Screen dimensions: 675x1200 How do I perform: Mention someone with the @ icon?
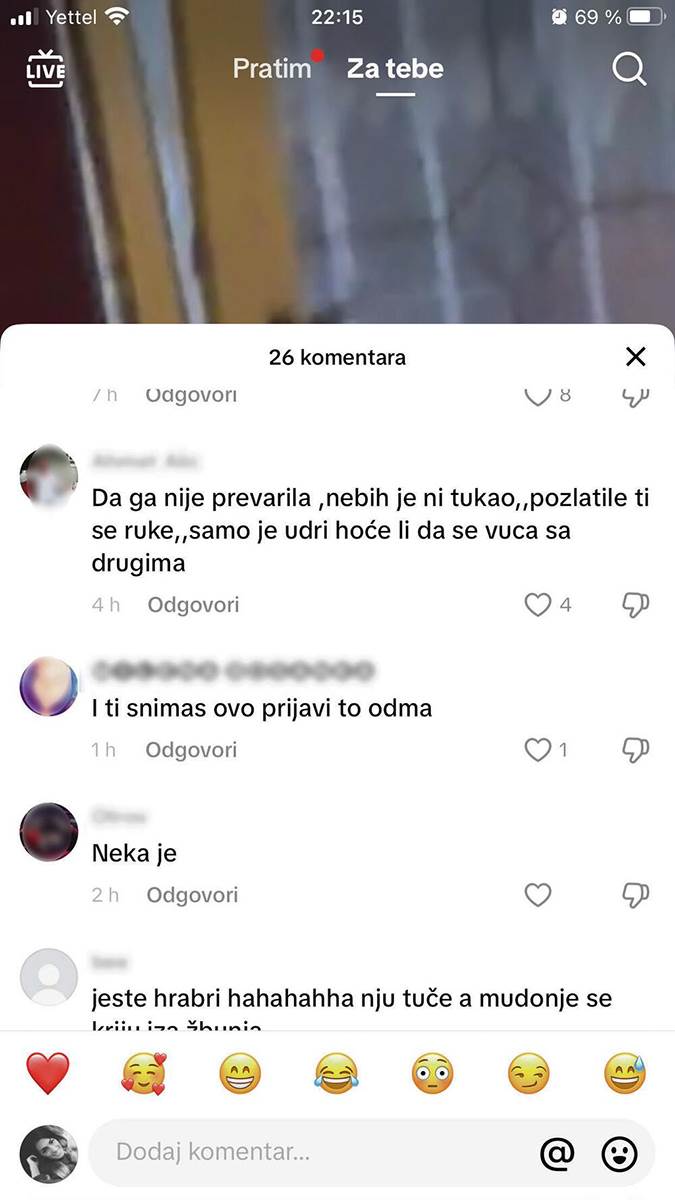coord(557,1153)
